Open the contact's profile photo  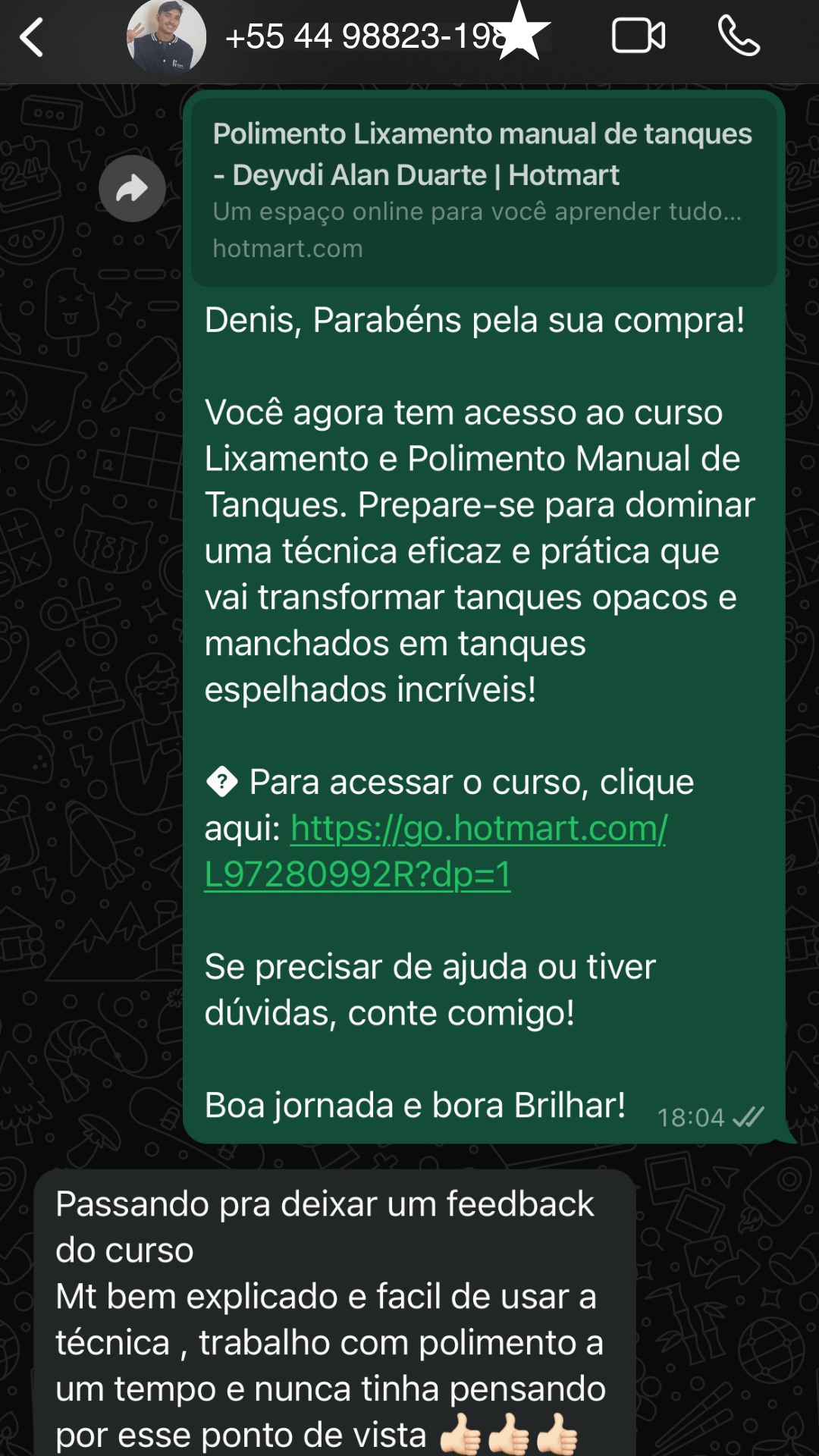[x=165, y=38]
